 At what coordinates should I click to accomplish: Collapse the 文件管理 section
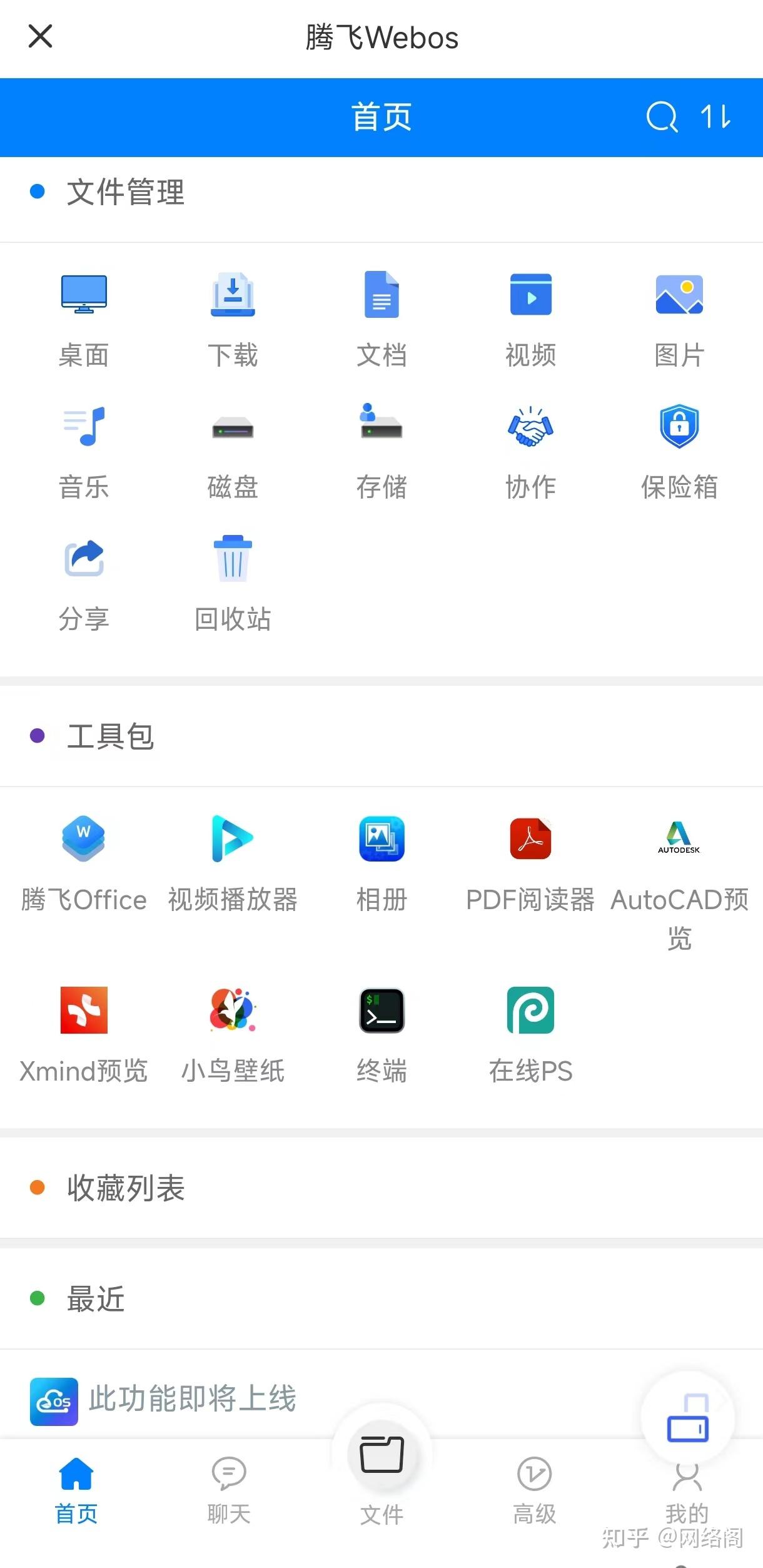125,192
